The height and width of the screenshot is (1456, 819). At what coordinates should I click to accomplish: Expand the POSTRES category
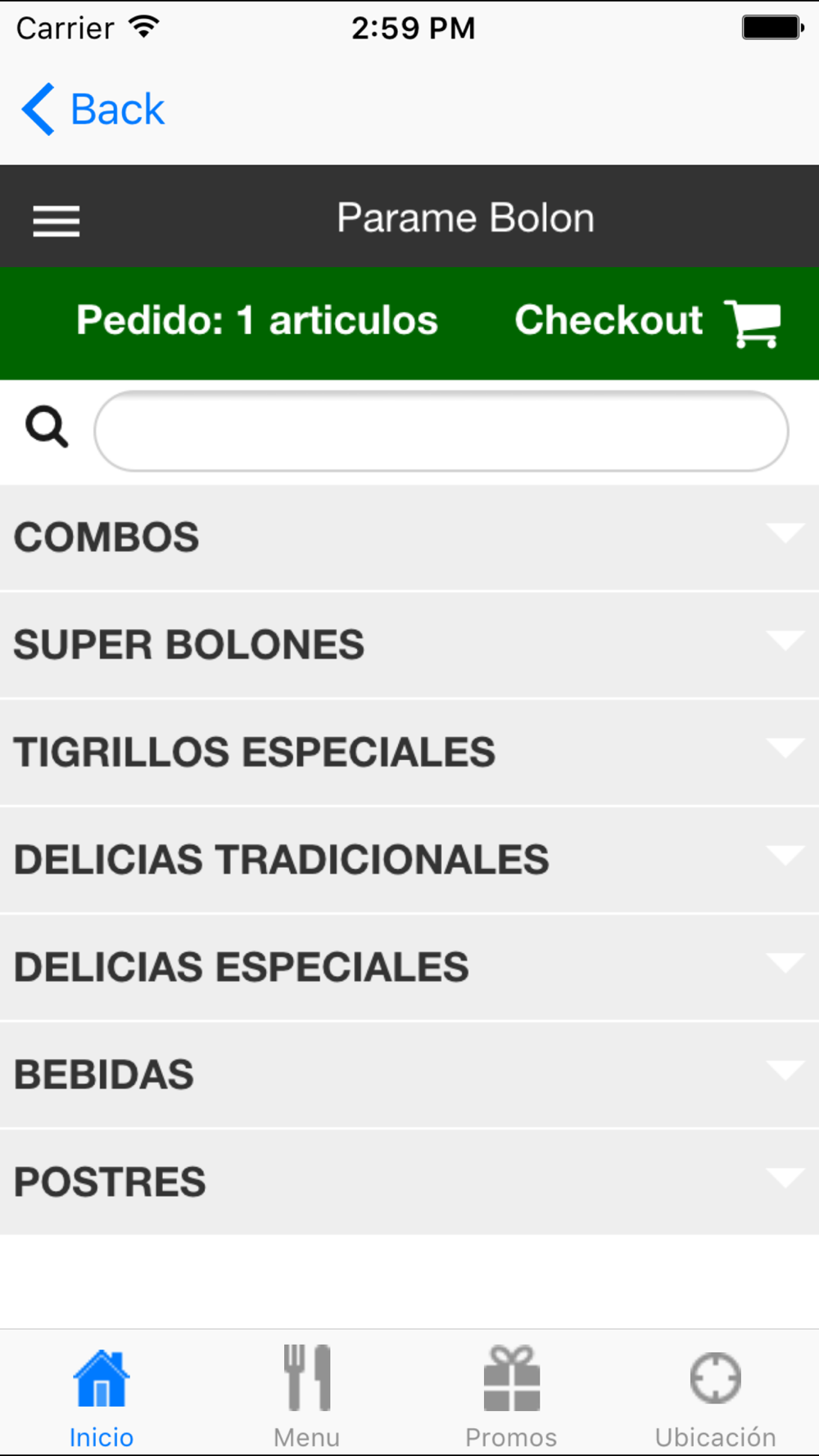(409, 1182)
